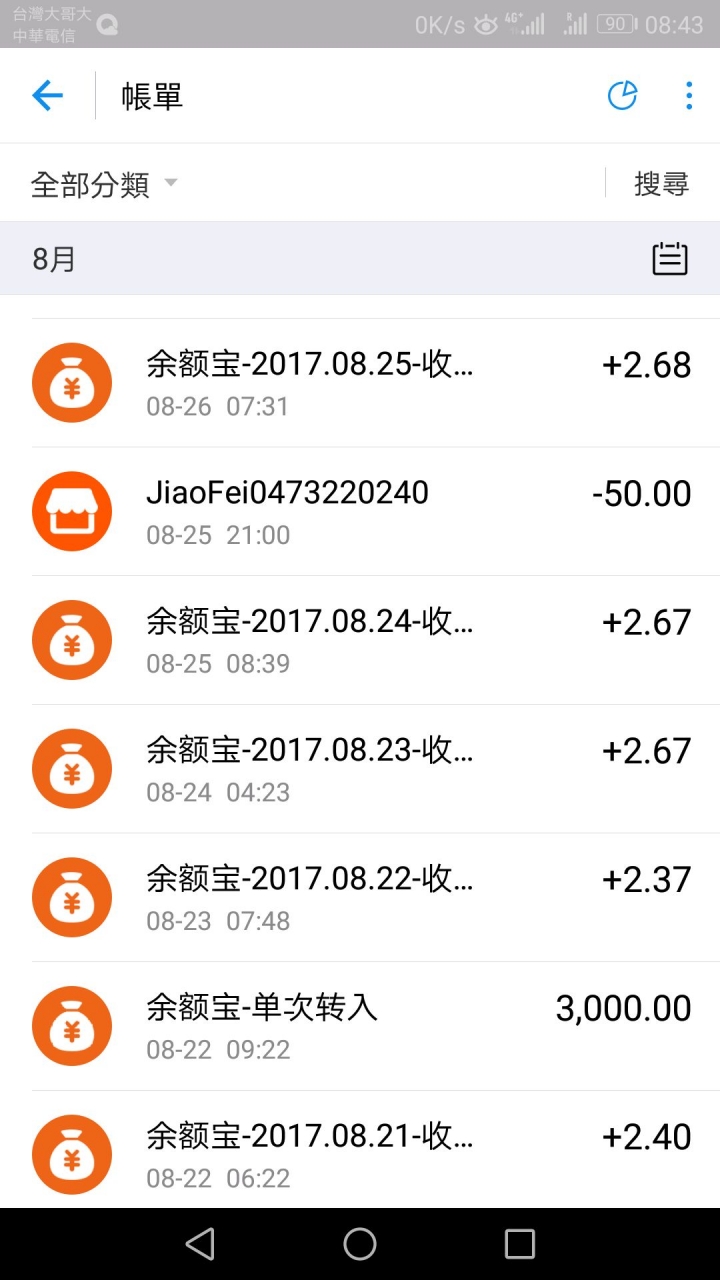Tap 搜尋 to search bills
720x1280 pixels.
pyautogui.click(x=661, y=183)
